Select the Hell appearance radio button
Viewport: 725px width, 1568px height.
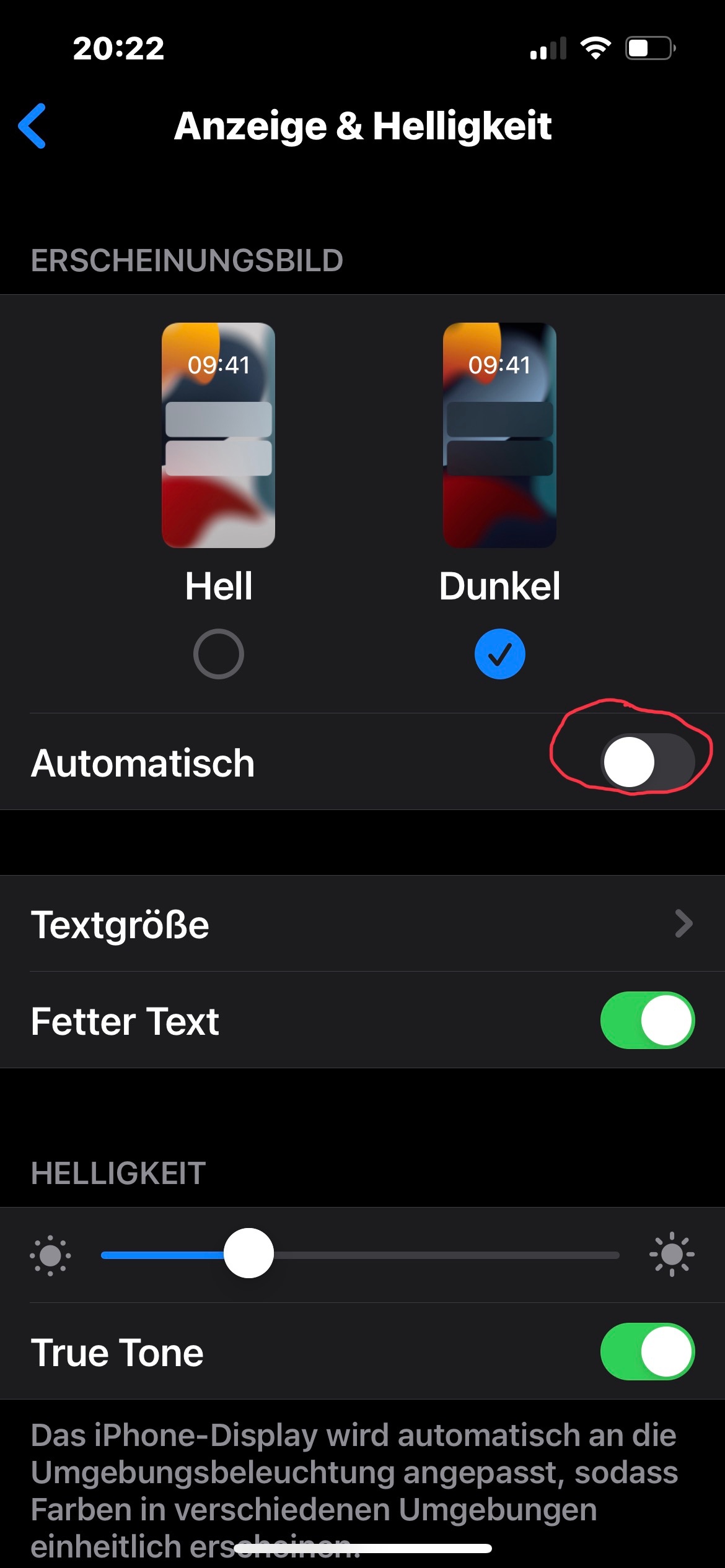coord(218,654)
